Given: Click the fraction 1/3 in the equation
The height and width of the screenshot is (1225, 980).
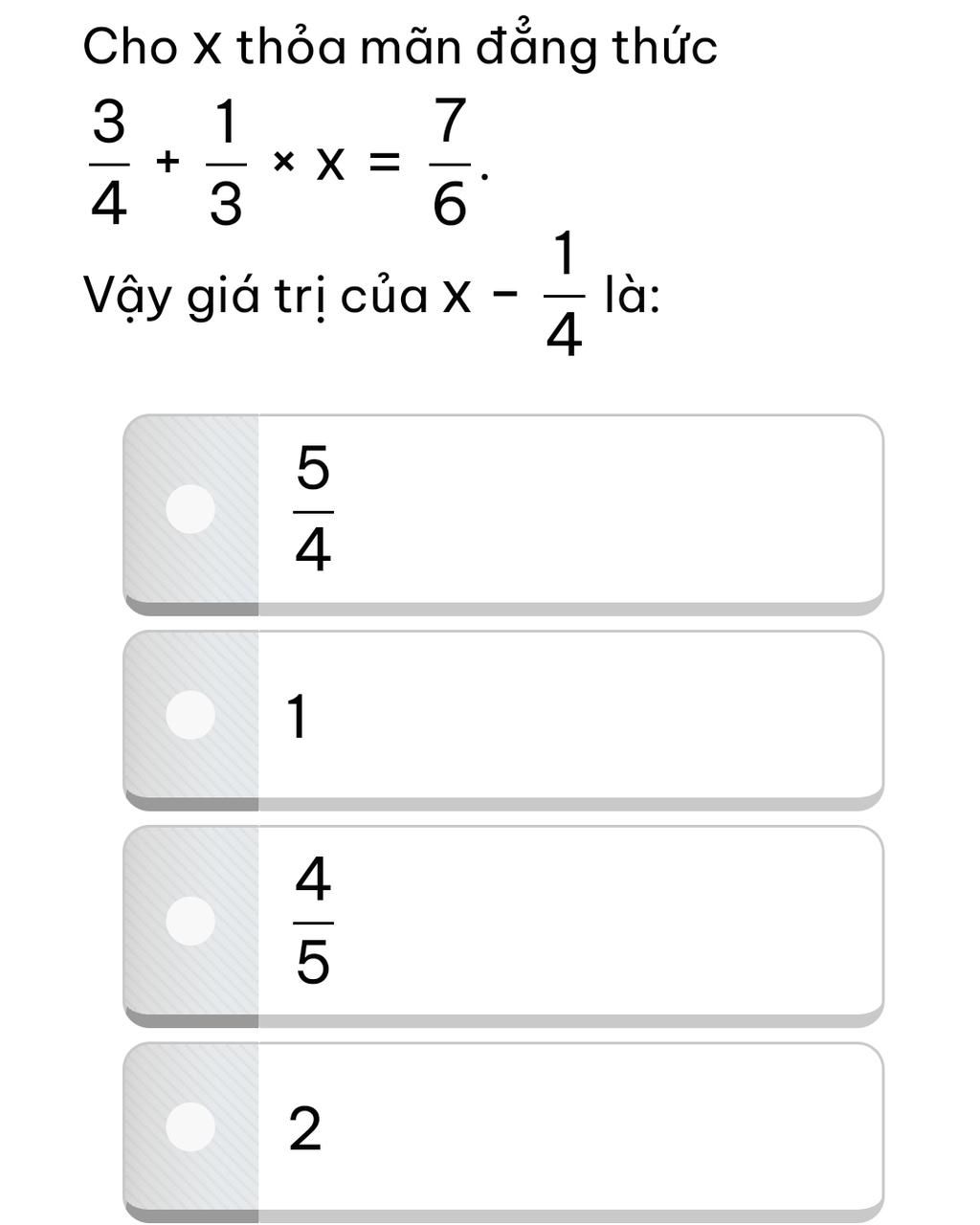Looking at the screenshot, I should [226, 158].
